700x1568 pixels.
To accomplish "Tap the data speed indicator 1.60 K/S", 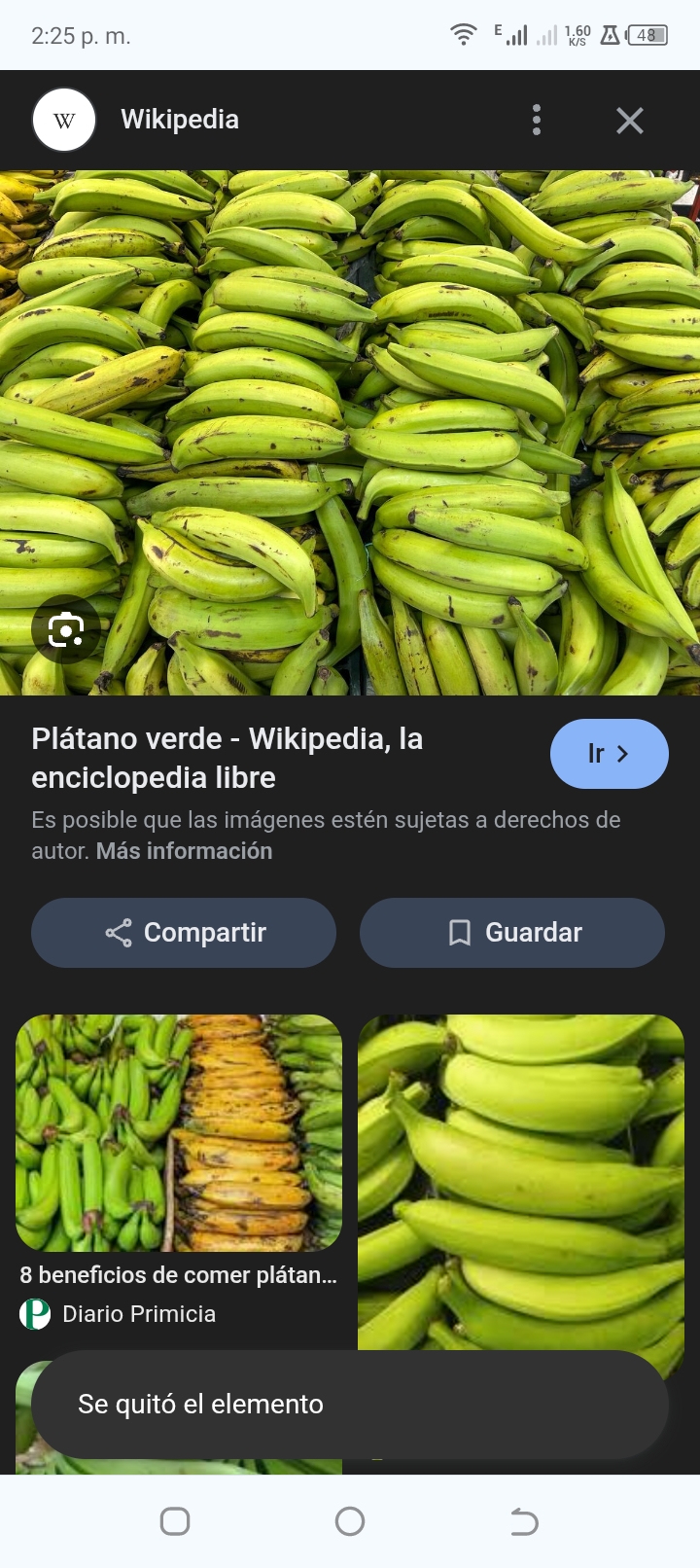I will 576,32.
